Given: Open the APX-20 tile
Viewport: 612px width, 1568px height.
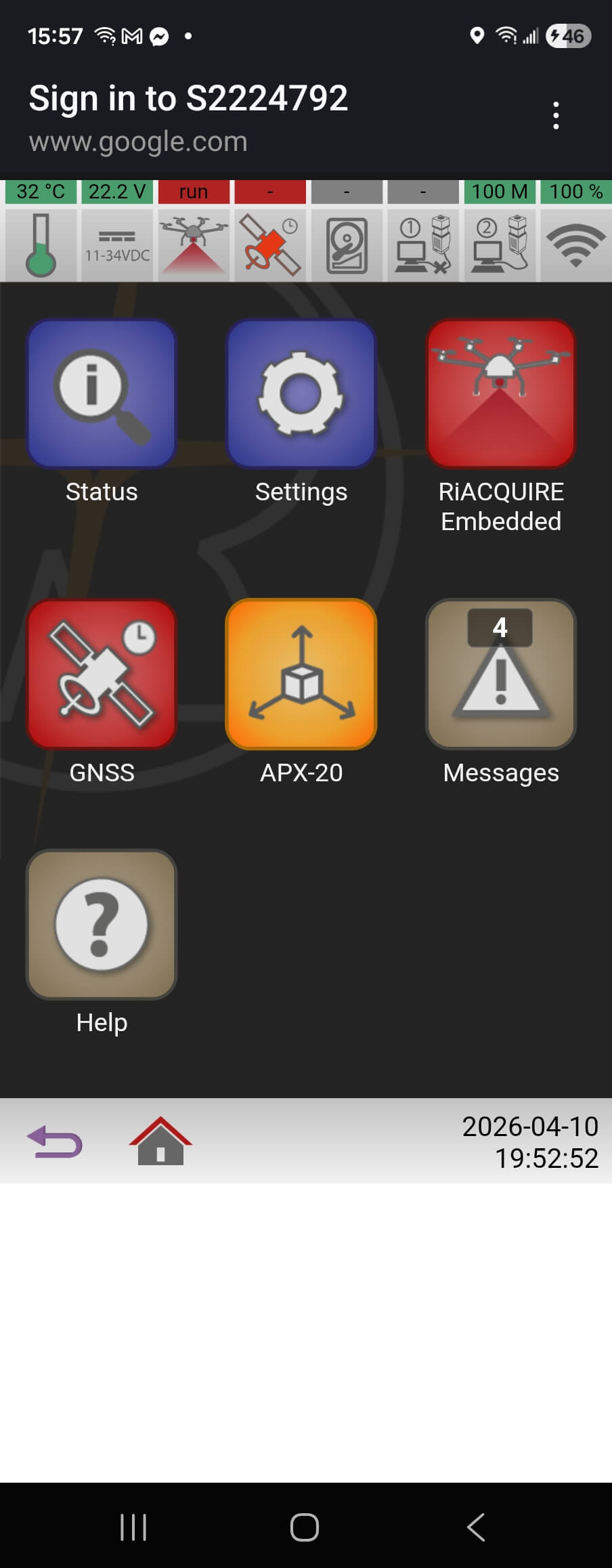Looking at the screenshot, I should [301, 674].
